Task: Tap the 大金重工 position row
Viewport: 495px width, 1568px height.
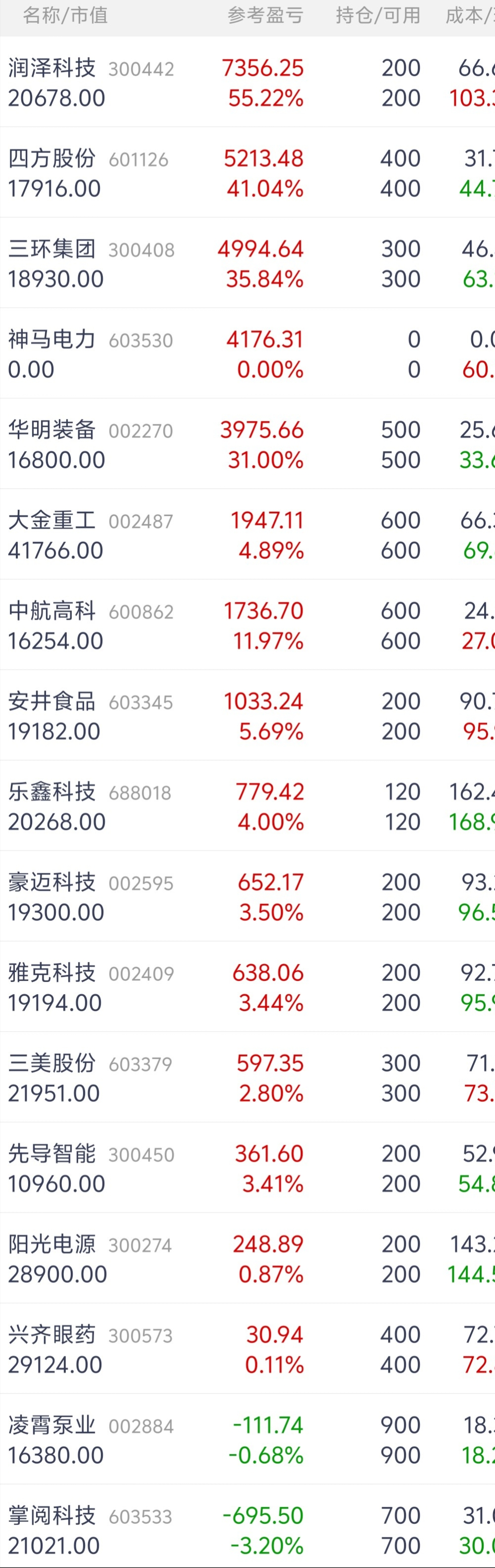Action: [247, 535]
